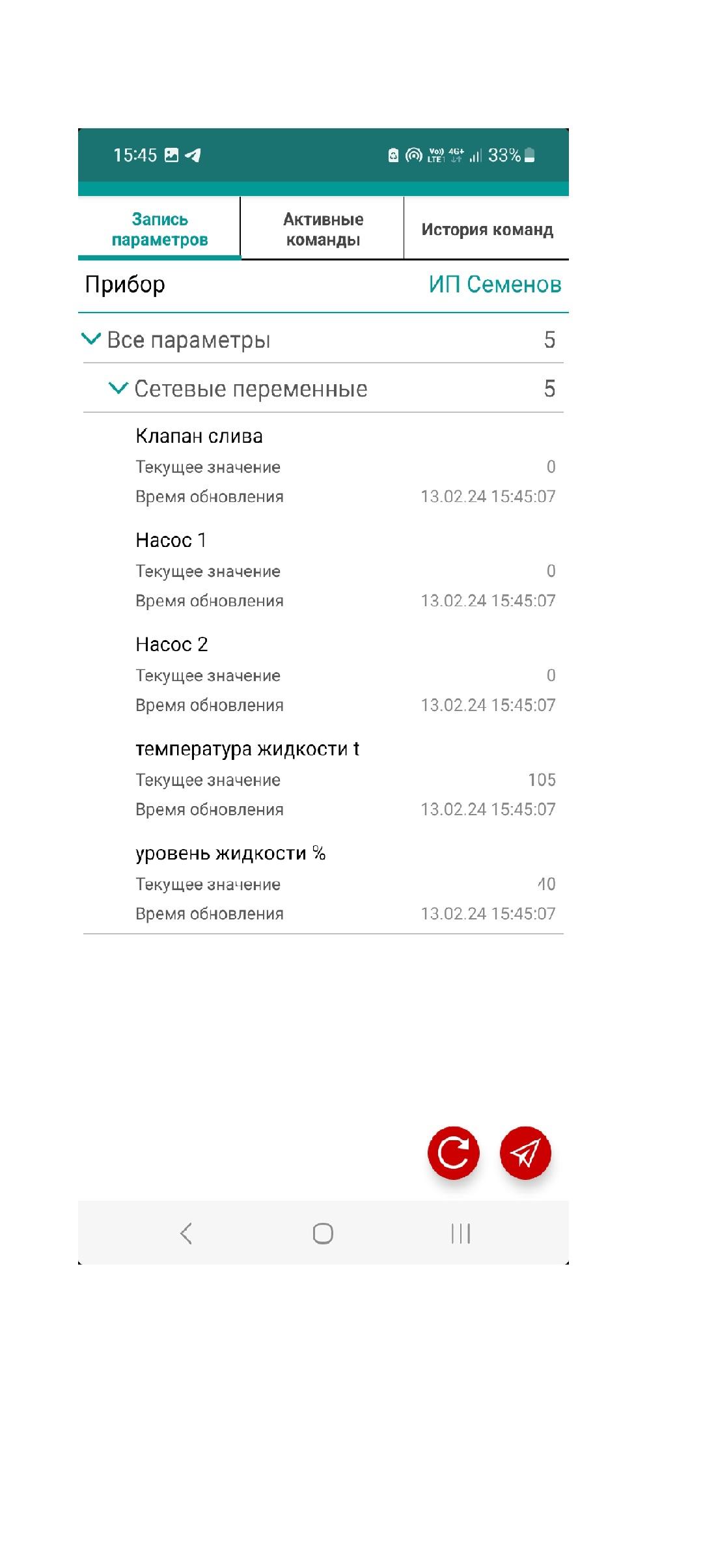Open the История команд tab

(487, 229)
